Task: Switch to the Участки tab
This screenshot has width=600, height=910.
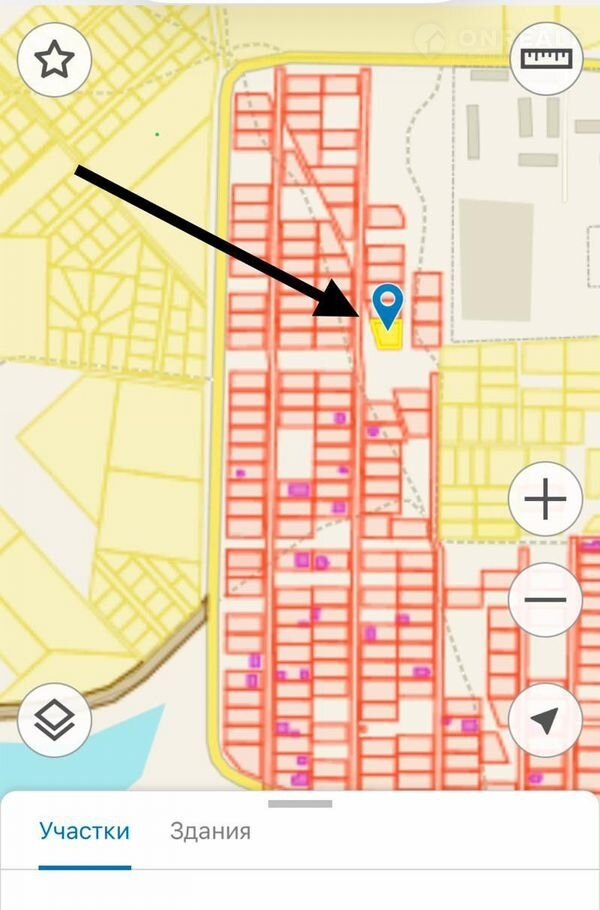Action: [85, 831]
